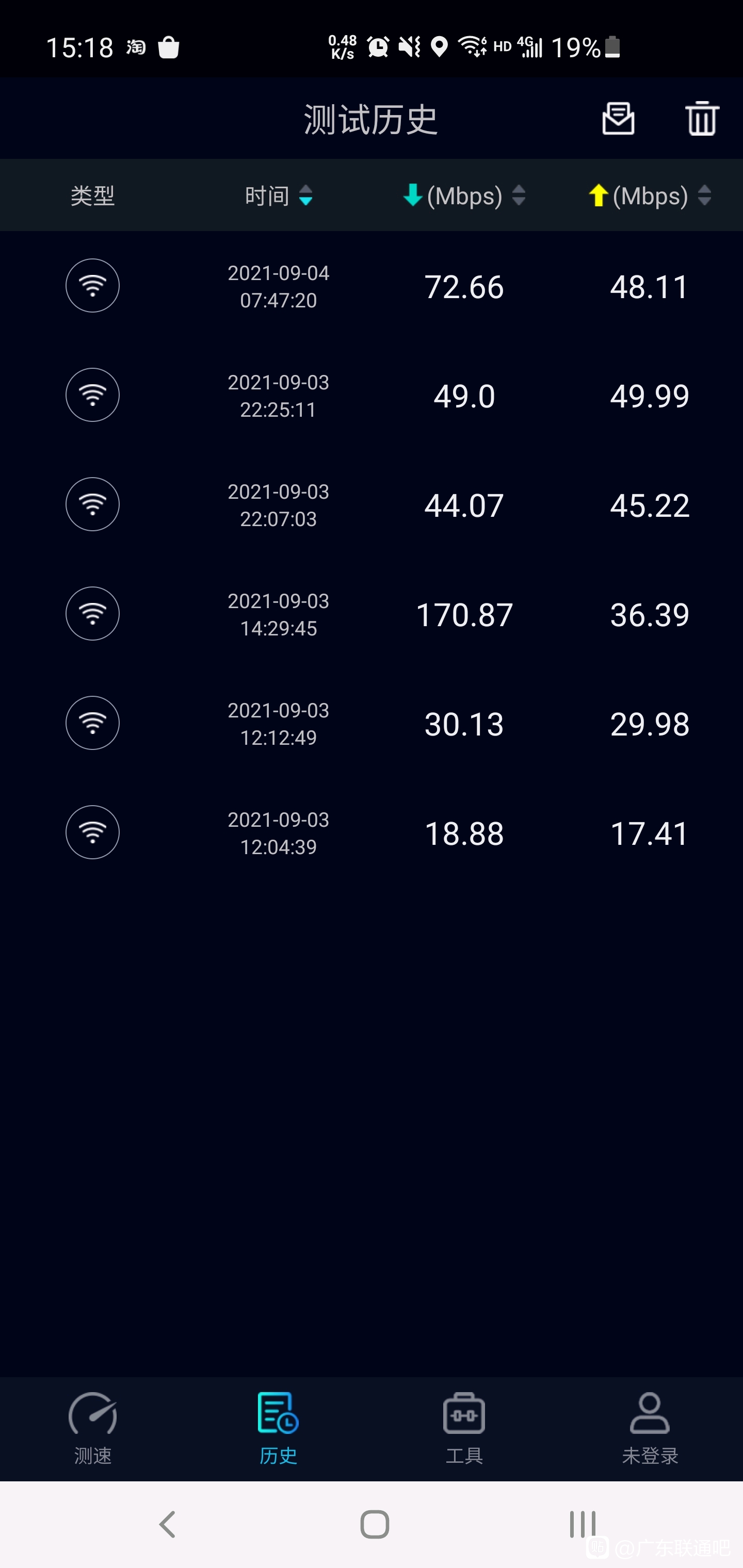Switch to the 测速 tab
This screenshot has height=1568, width=743.
click(x=92, y=1429)
